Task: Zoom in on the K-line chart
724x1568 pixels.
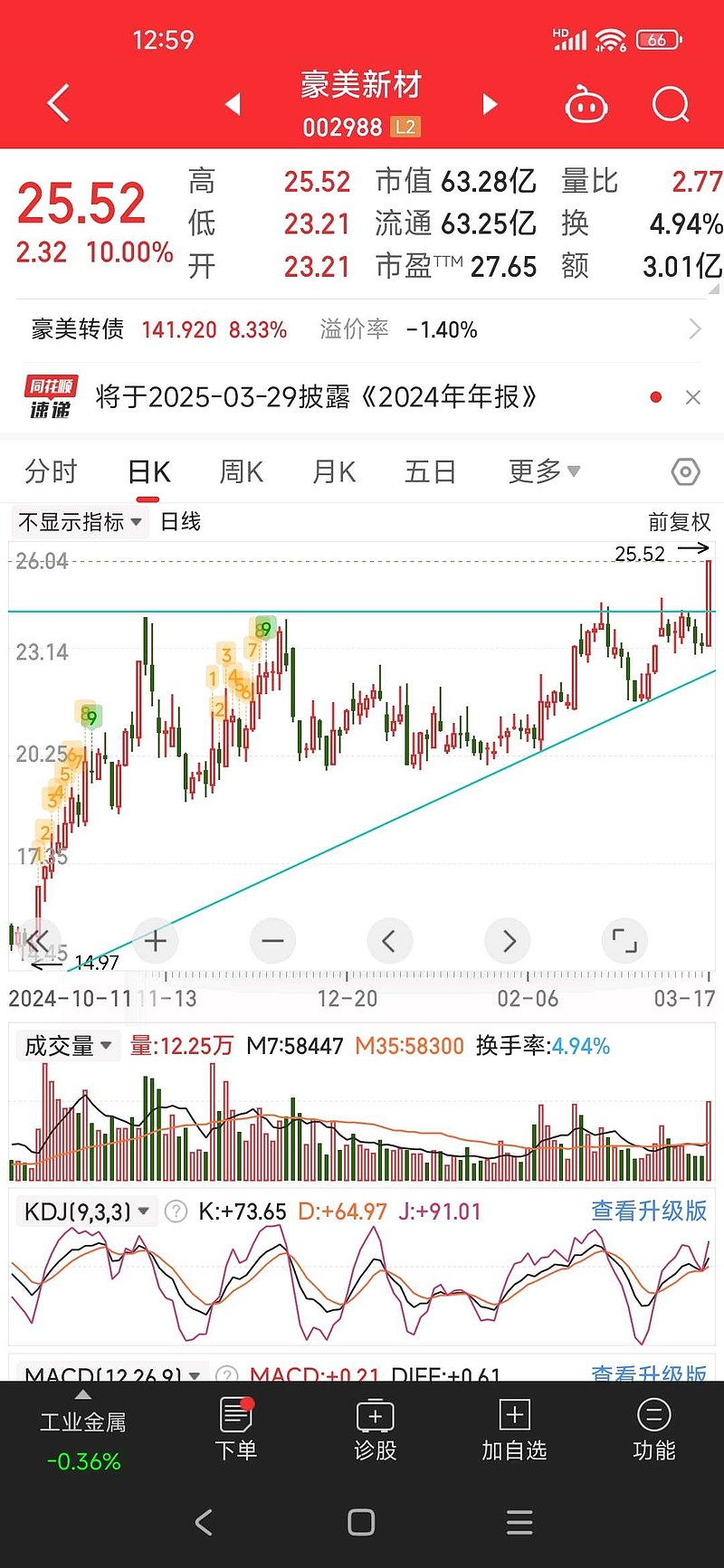Action: (x=156, y=941)
